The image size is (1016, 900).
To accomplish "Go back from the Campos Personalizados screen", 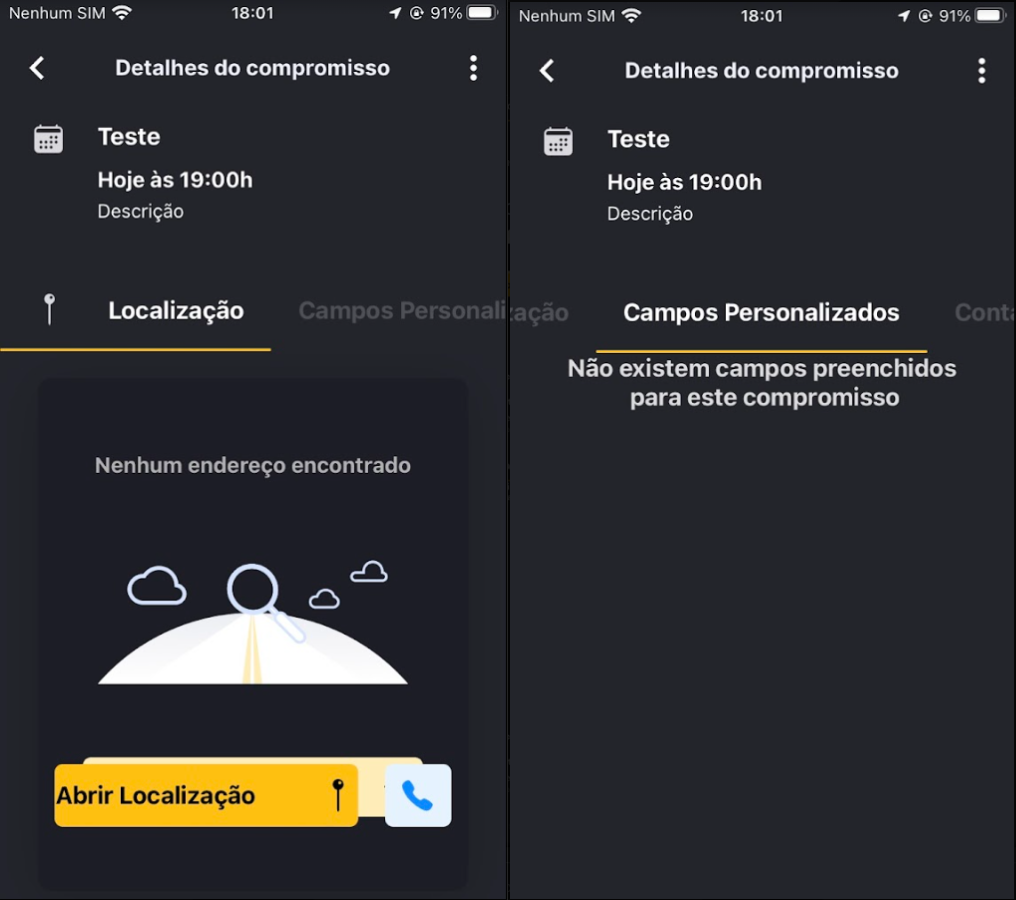I will (x=546, y=70).
